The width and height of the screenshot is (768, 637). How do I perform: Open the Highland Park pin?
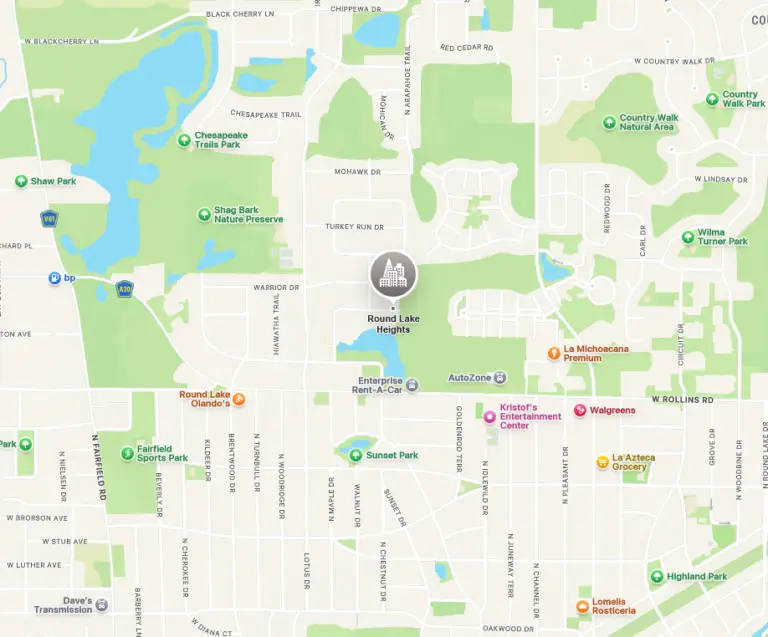click(657, 576)
